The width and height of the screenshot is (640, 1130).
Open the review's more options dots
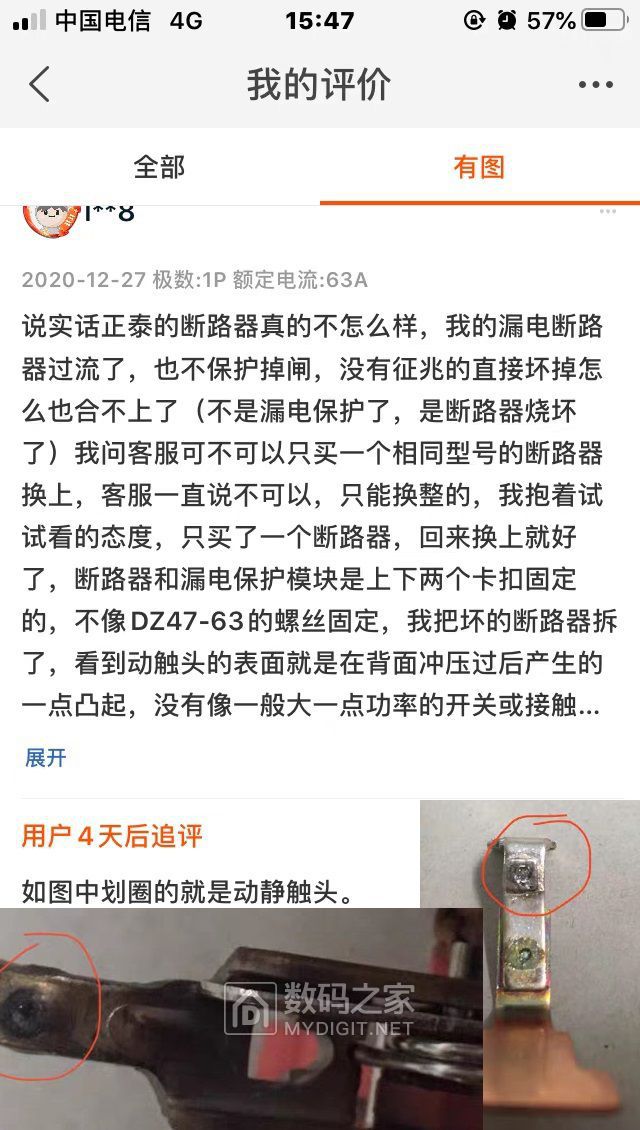(608, 213)
